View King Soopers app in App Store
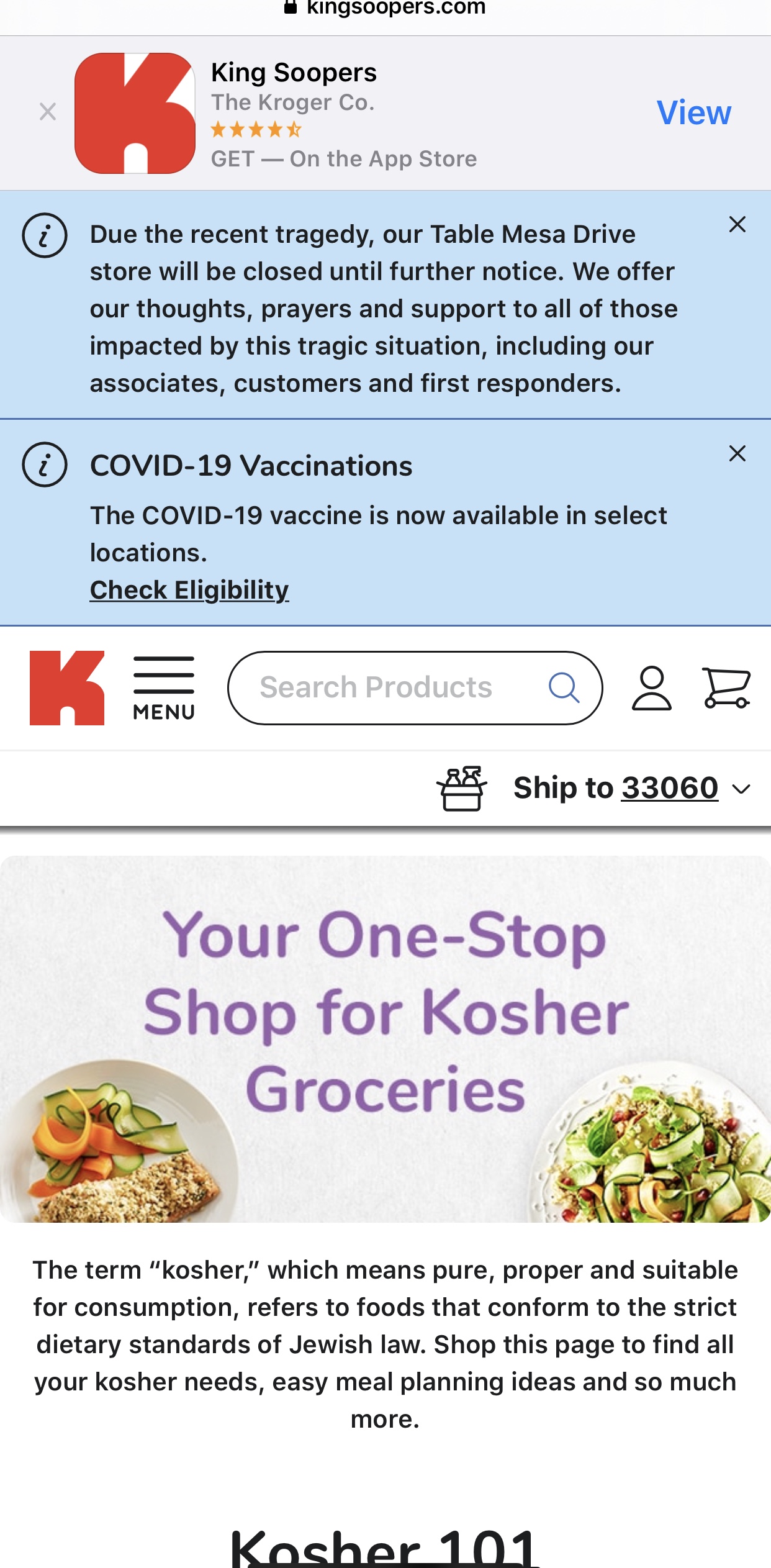 (693, 113)
